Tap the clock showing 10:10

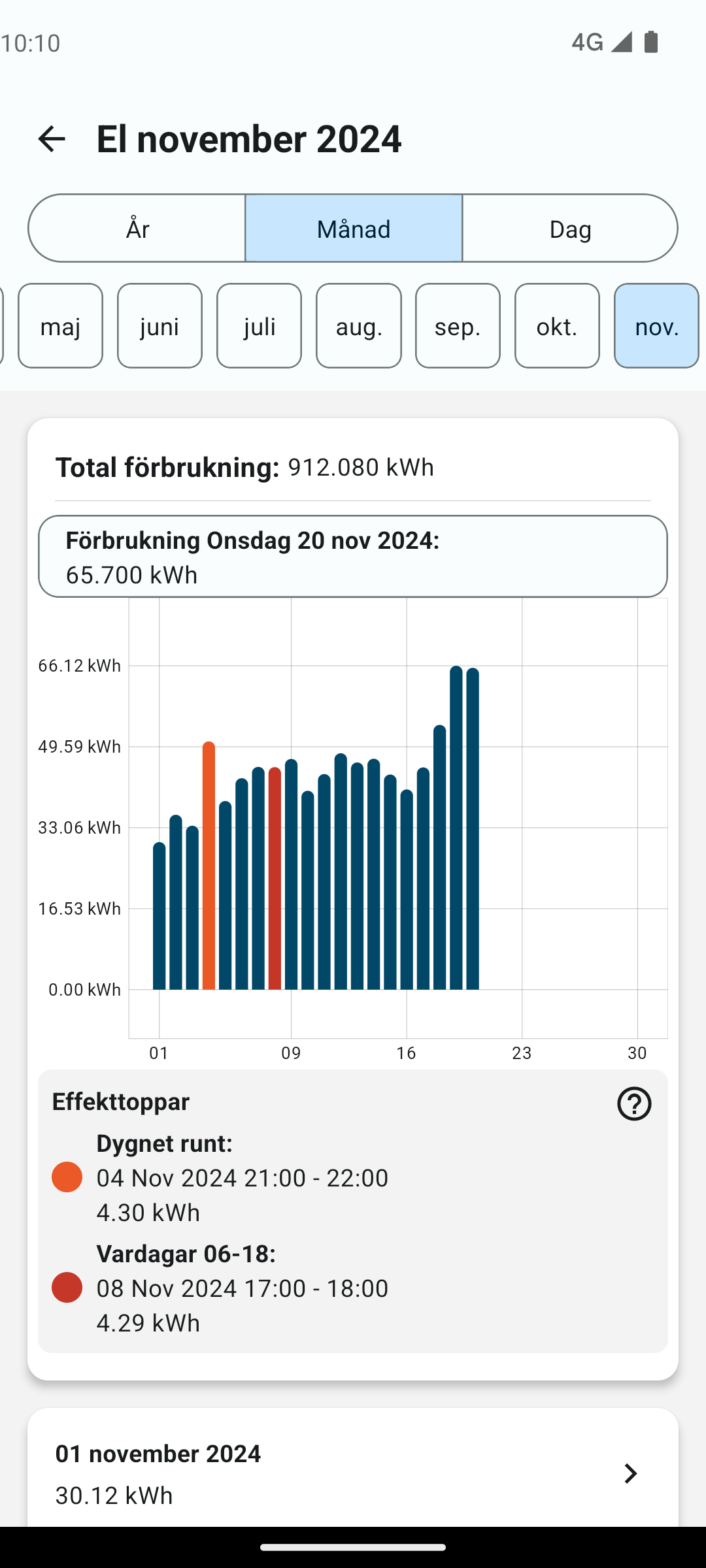30,42
